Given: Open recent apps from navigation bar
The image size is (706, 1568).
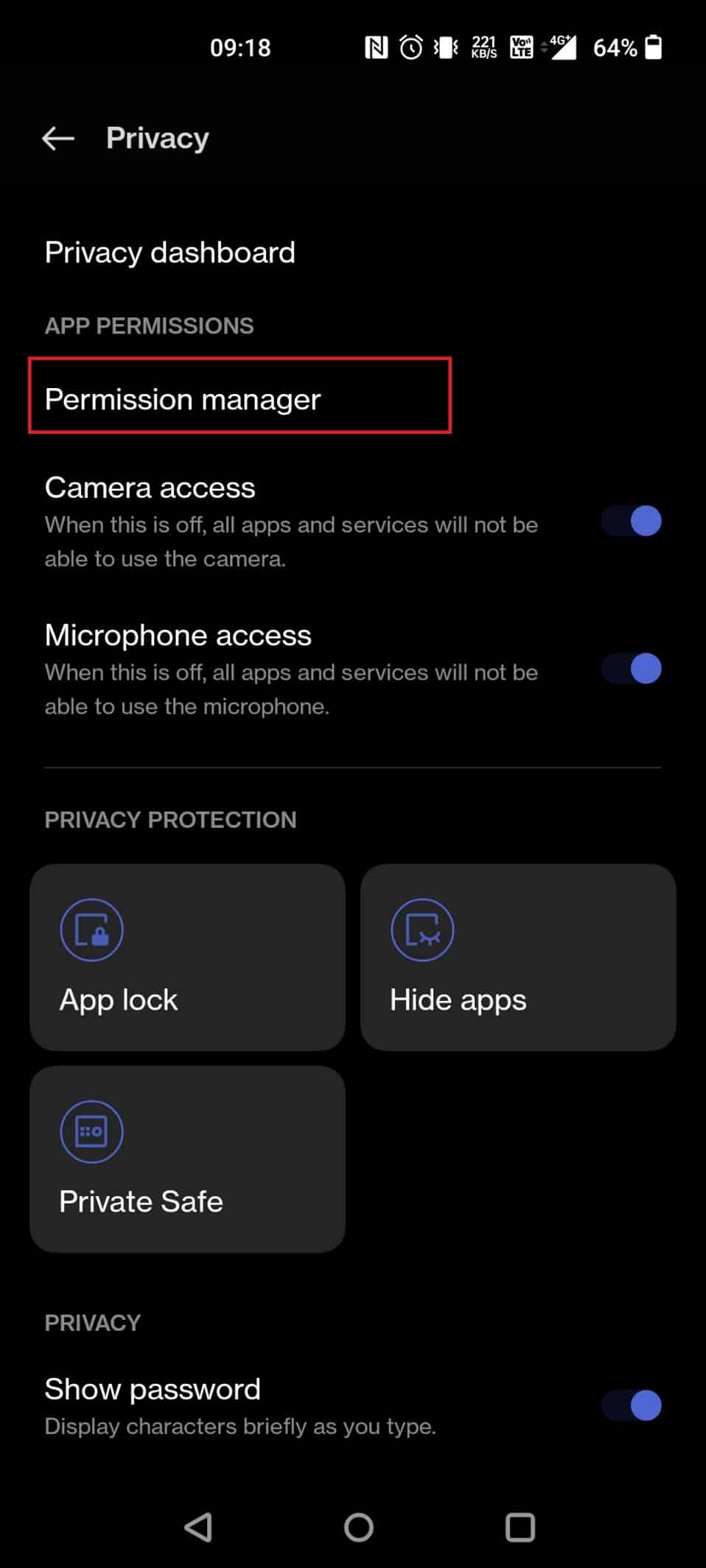Looking at the screenshot, I should pyautogui.click(x=520, y=1527).
